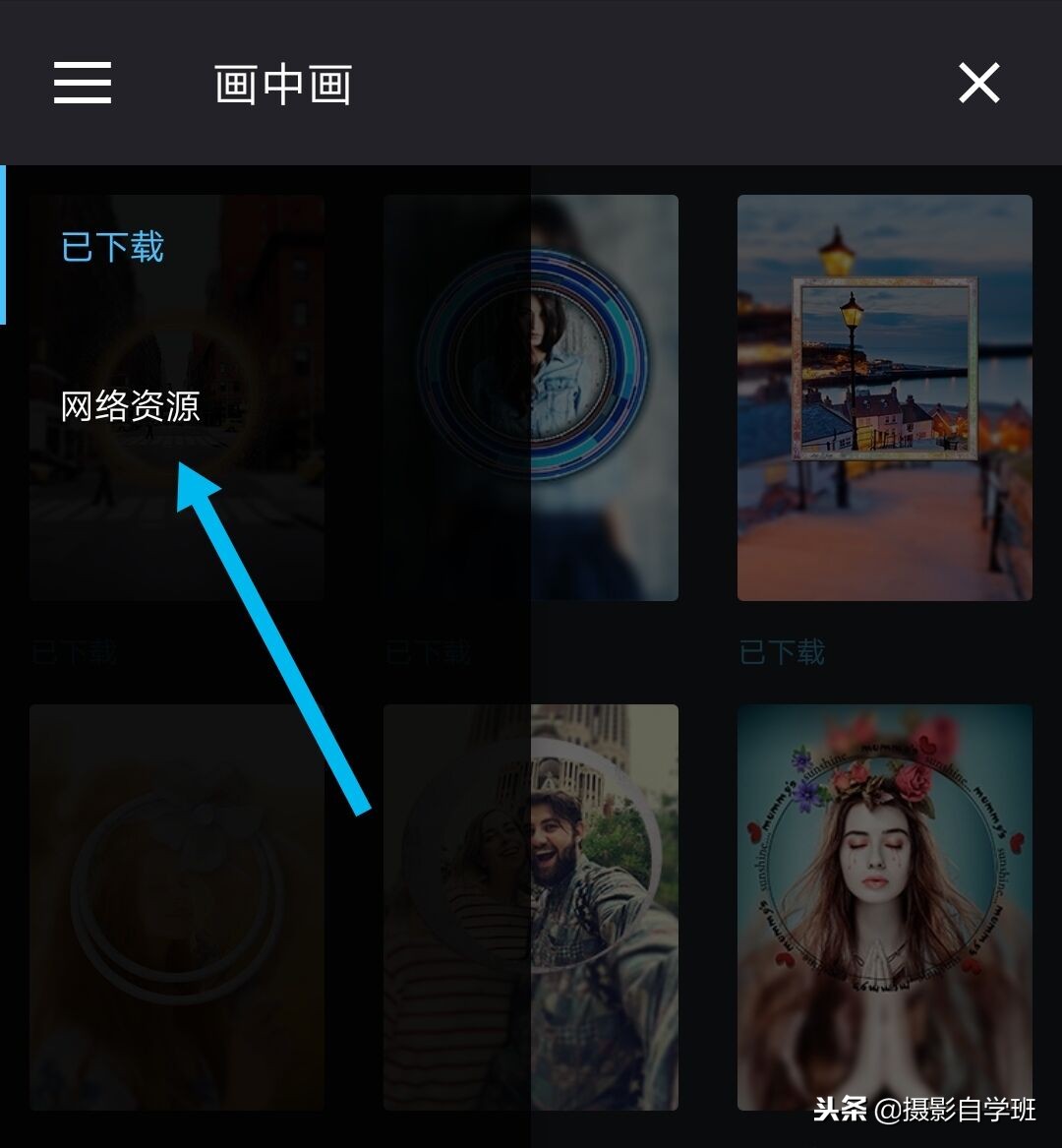Tap the 已下载 label under the lantern effect

pos(780,652)
